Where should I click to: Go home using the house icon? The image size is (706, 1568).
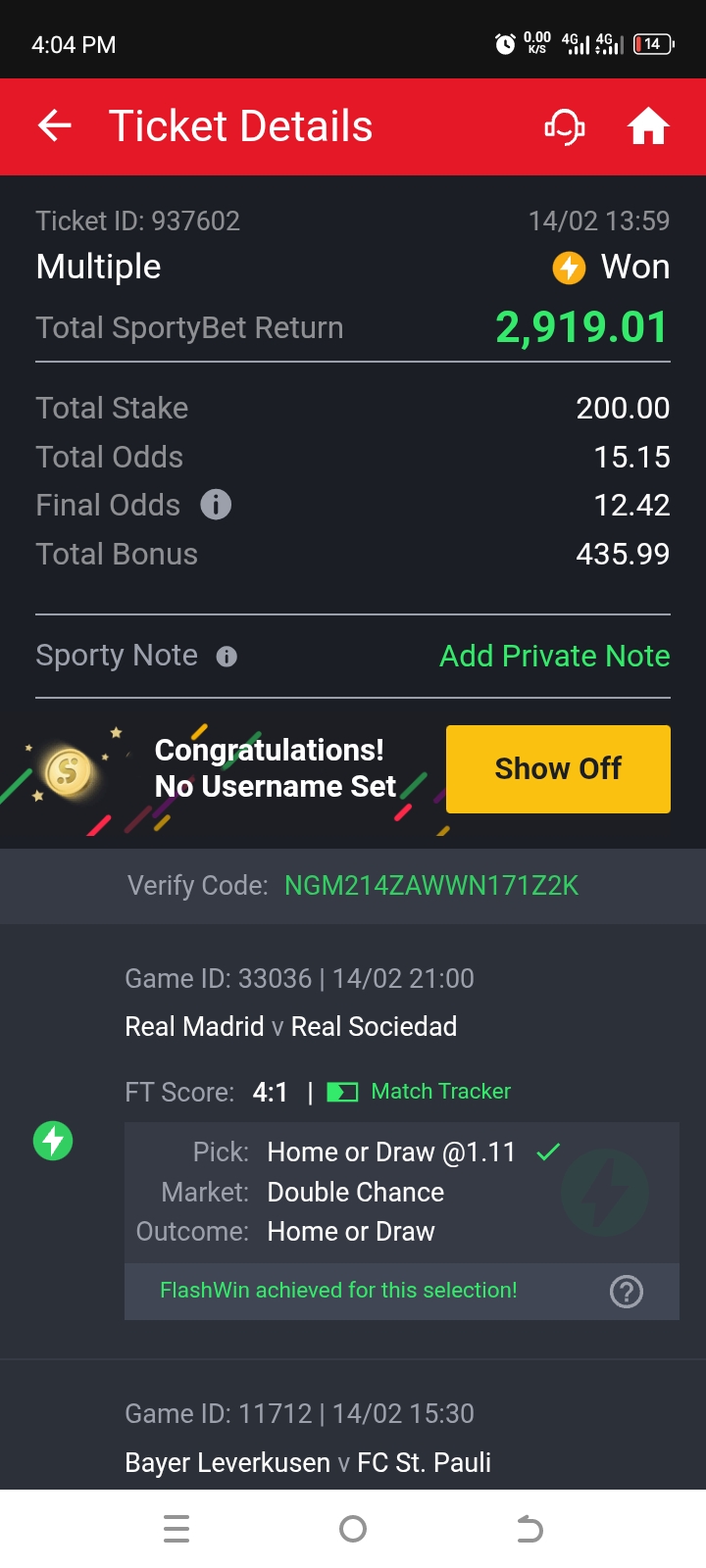pos(648,125)
